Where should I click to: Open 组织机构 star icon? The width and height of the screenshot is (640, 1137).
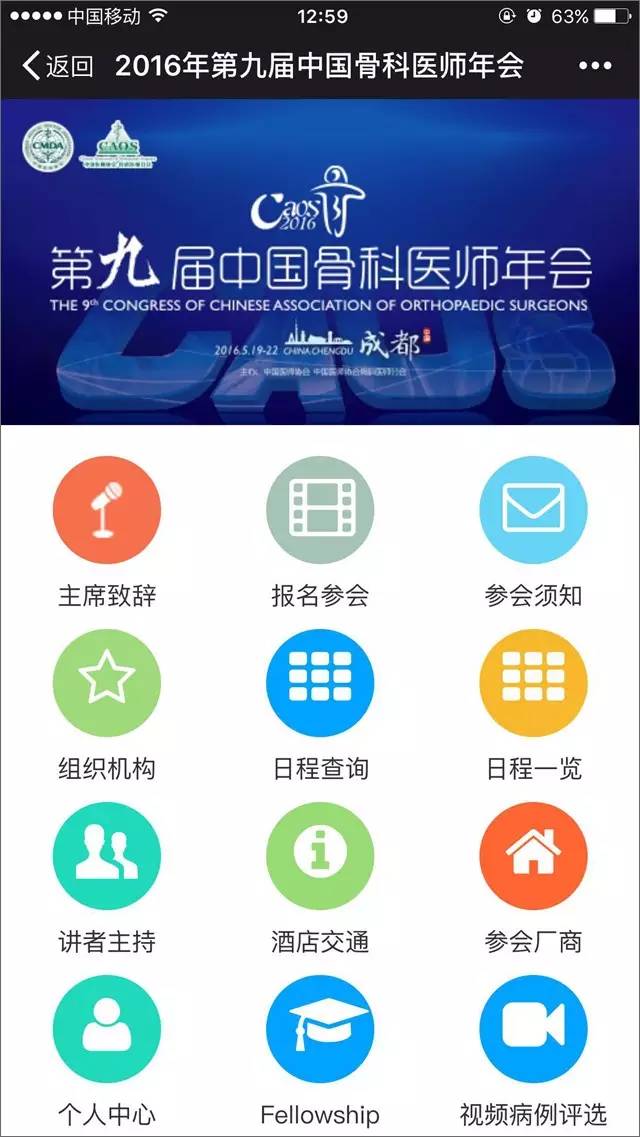tap(107, 683)
